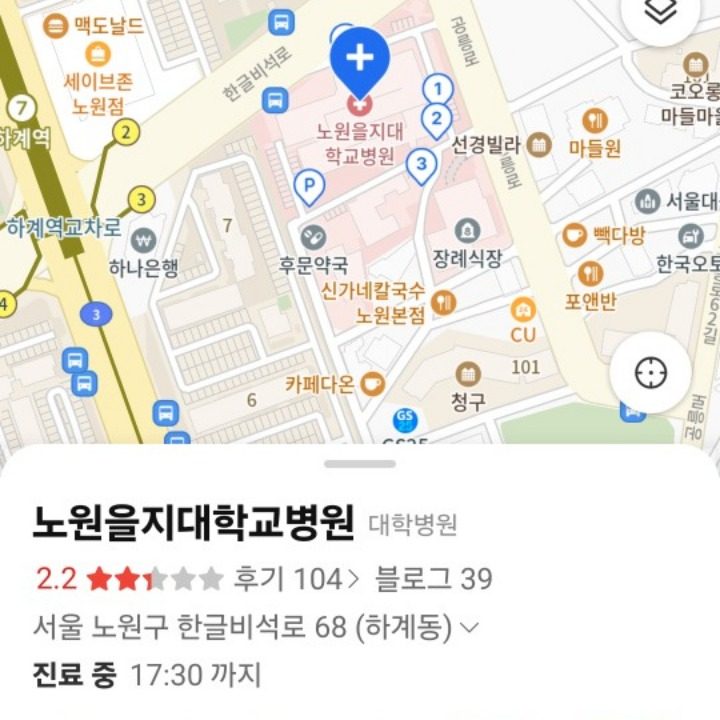
Task: Select the hospital parking P marker
Action: click(x=309, y=184)
